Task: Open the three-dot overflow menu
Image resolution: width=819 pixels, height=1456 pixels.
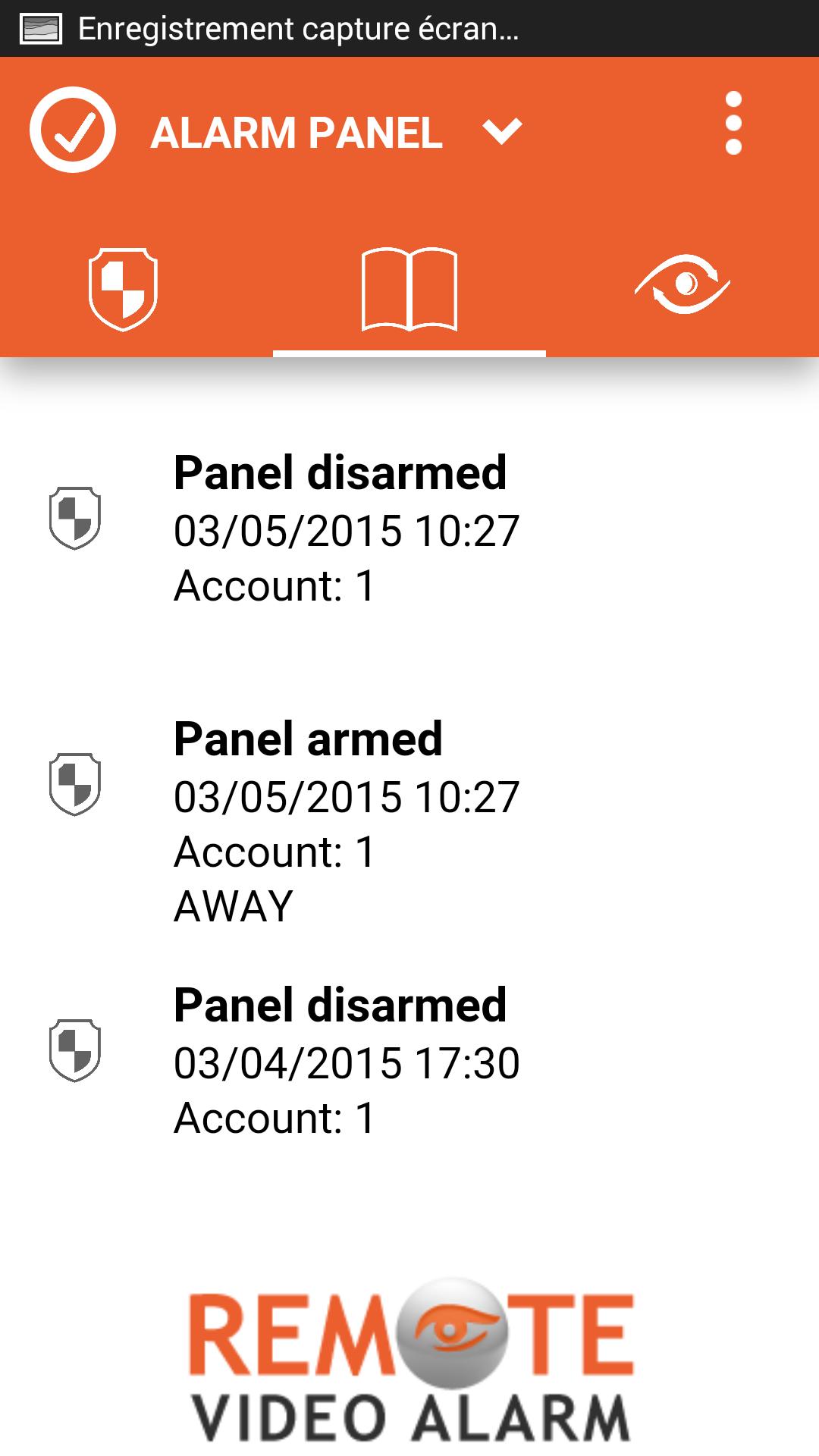Action: tap(733, 124)
